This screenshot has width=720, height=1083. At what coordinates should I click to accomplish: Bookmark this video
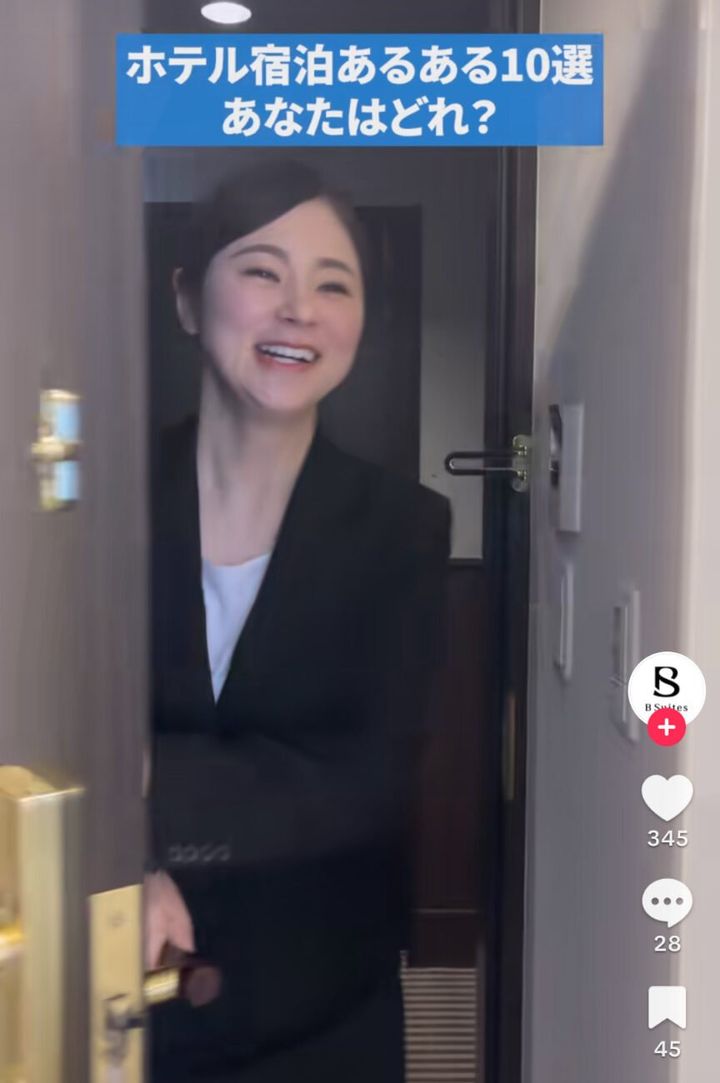(x=666, y=1007)
